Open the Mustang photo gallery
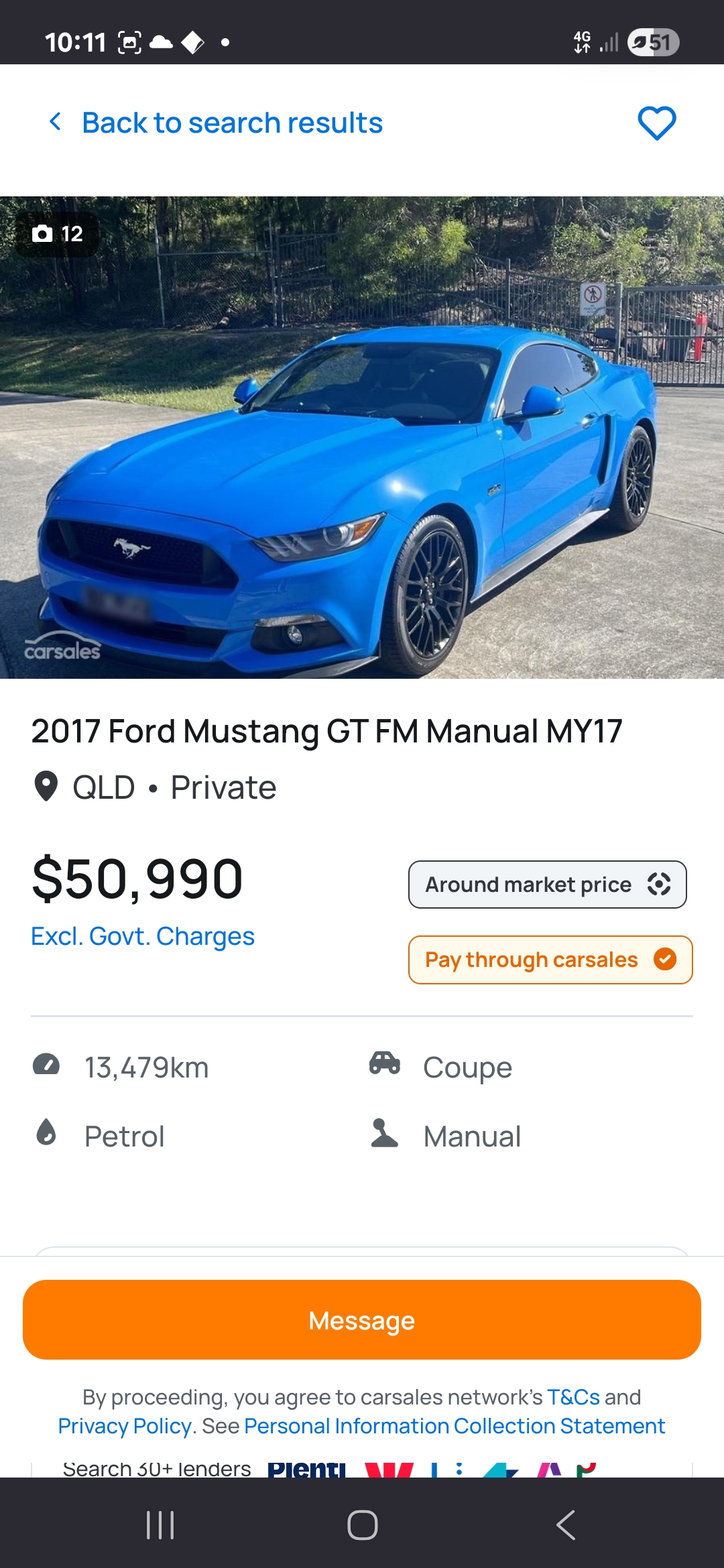The width and height of the screenshot is (724, 1568). click(x=362, y=437)
